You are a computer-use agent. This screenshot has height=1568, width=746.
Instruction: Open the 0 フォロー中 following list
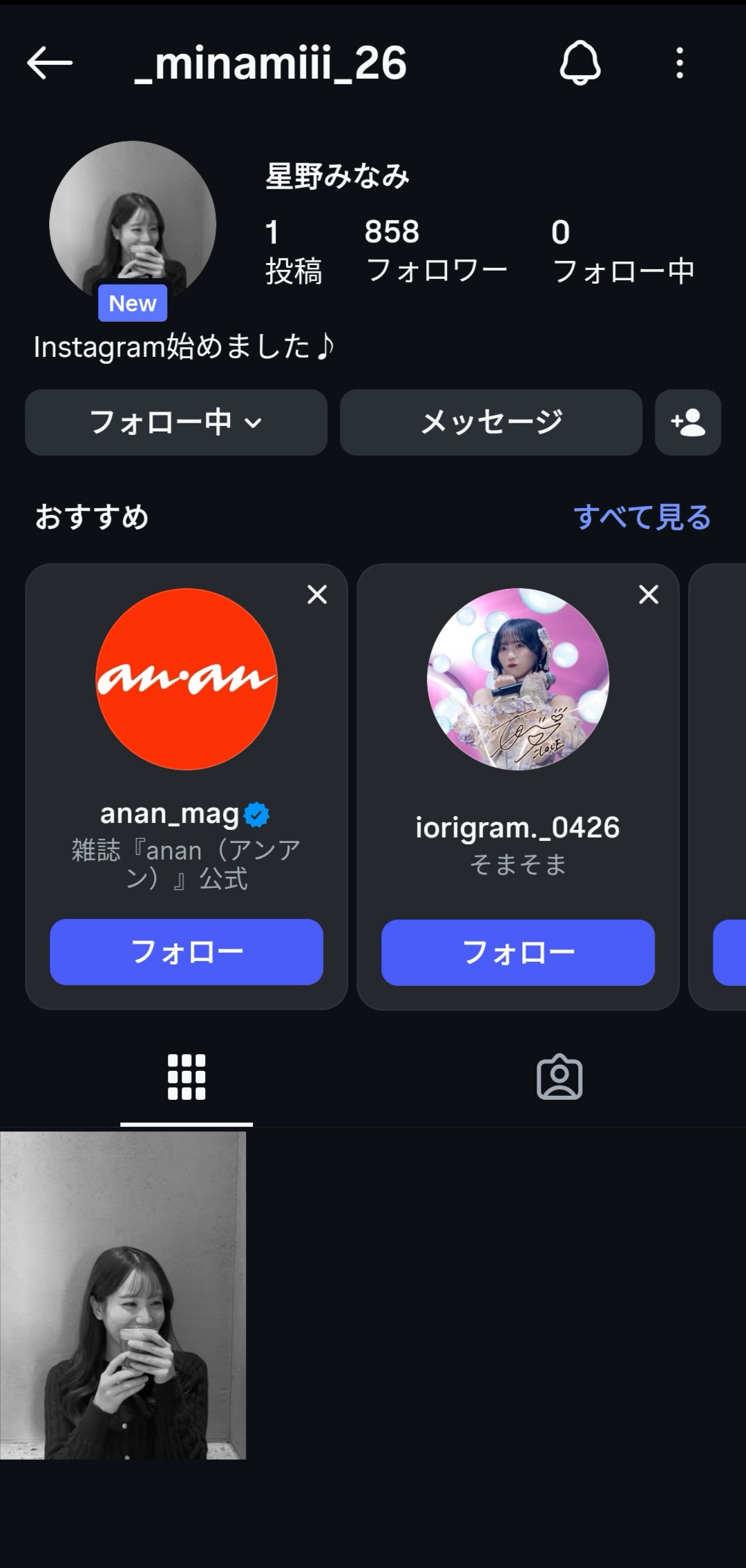tap(623, 251)
